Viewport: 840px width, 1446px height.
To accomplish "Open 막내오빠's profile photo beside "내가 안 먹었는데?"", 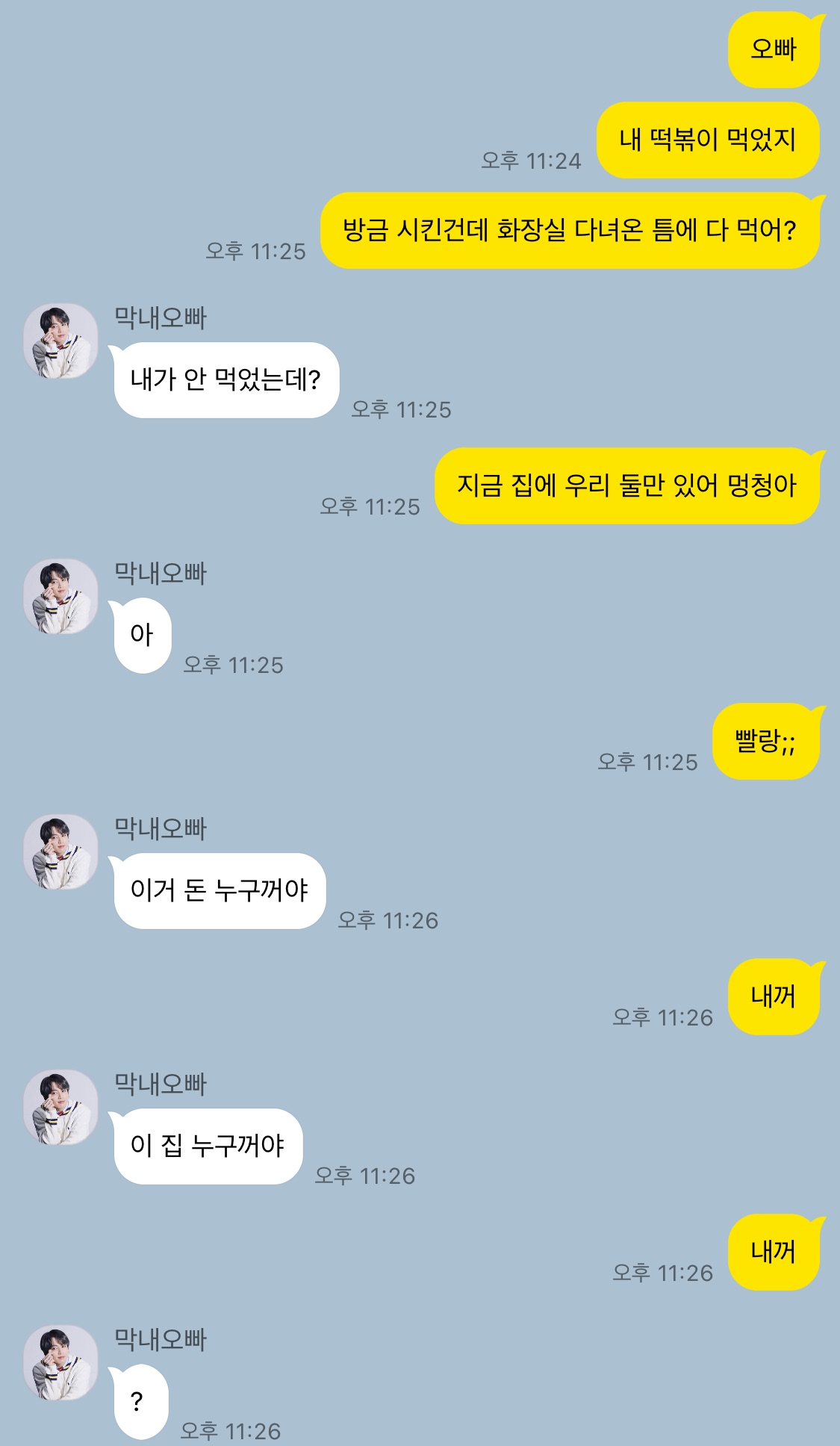I will [60, 341].
